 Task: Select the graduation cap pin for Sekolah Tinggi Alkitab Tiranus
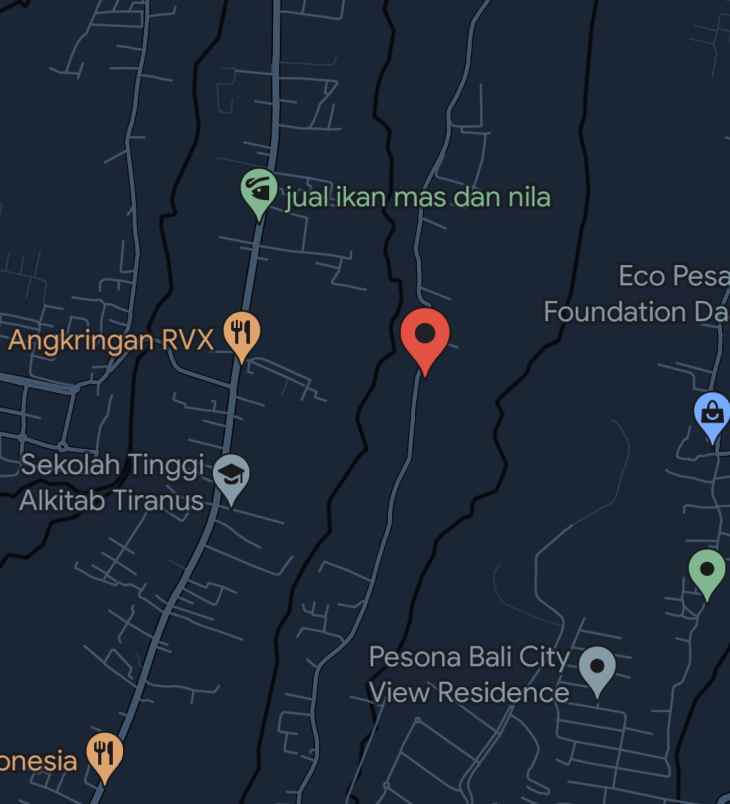coord(233,475)
